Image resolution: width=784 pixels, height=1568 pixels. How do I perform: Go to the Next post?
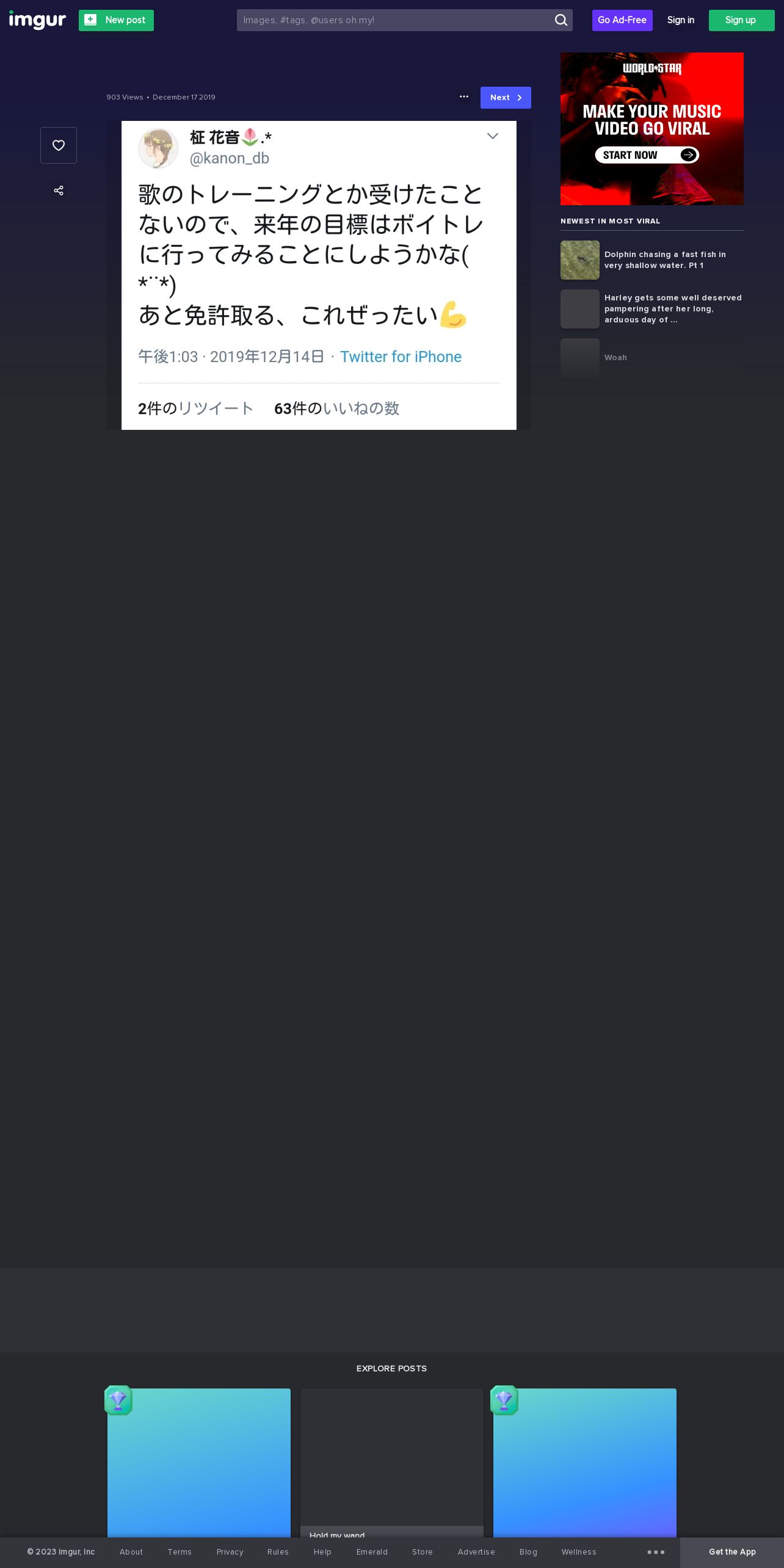(x=506, y=98)
